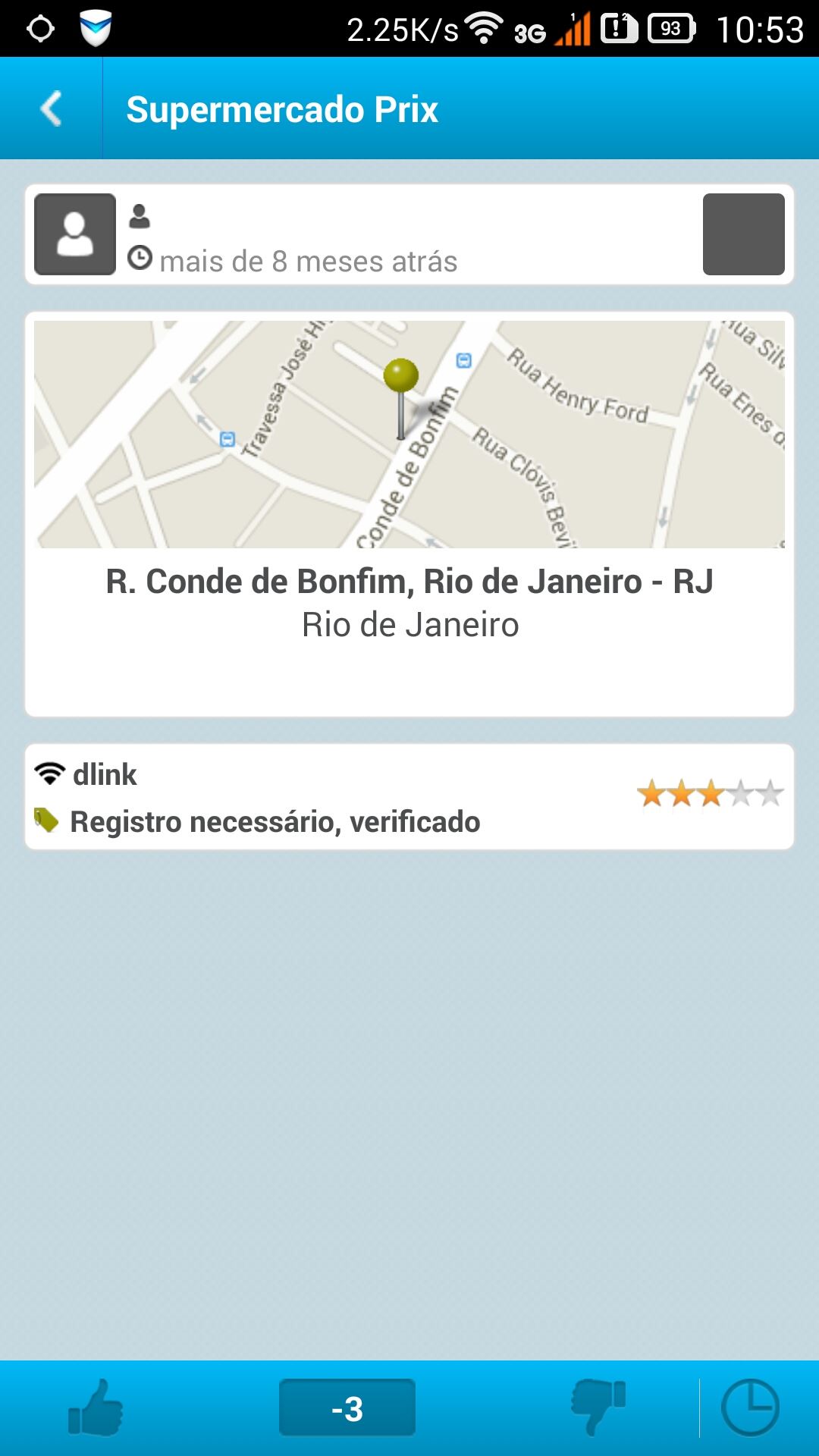Open the clock history icon
Screen dimensions: 819x1456
tap(750, 1408)
